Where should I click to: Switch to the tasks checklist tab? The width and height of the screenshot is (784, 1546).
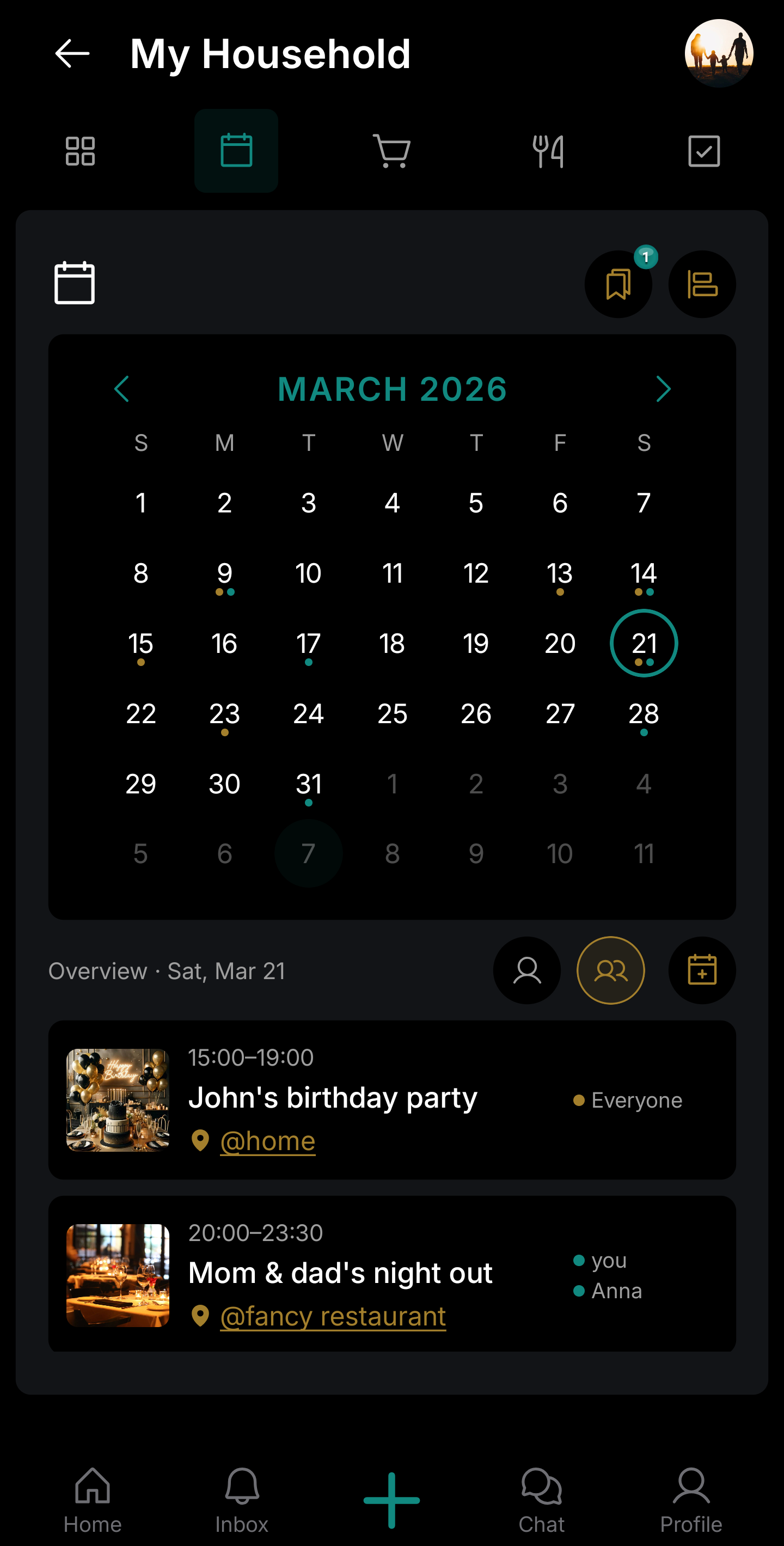703,151
